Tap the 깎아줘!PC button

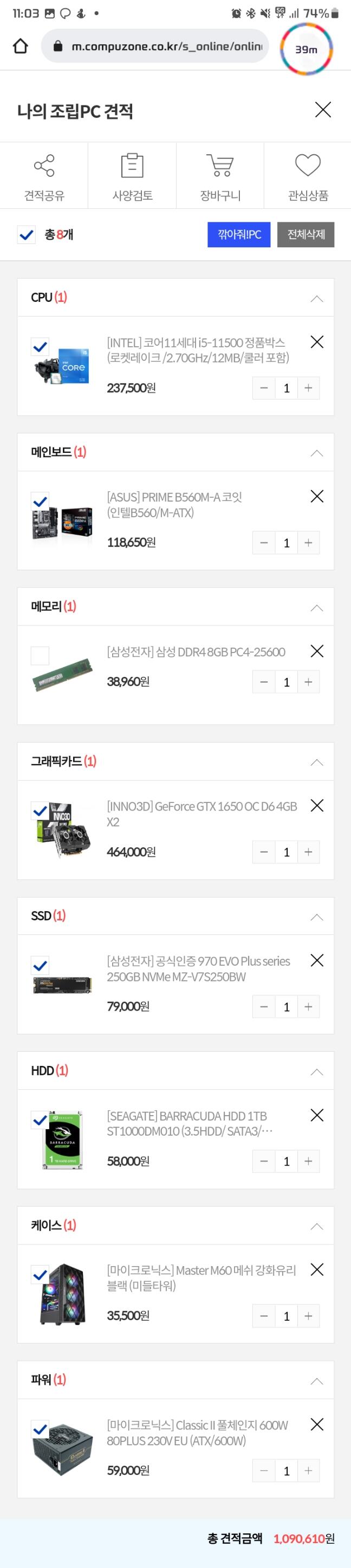tap(239, 234)
